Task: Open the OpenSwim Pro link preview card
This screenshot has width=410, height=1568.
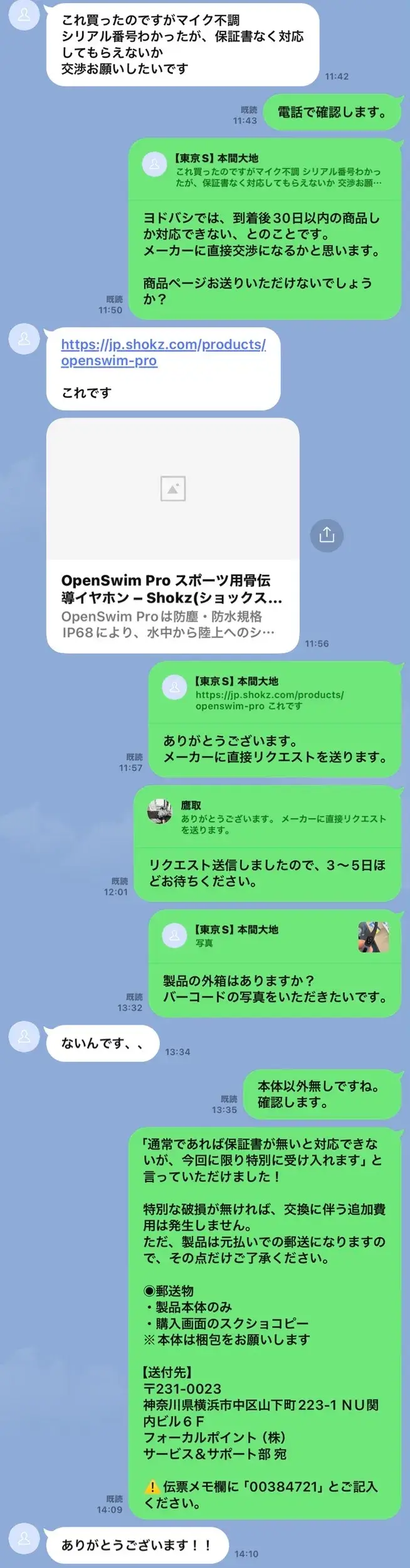Action: (172, 535)
